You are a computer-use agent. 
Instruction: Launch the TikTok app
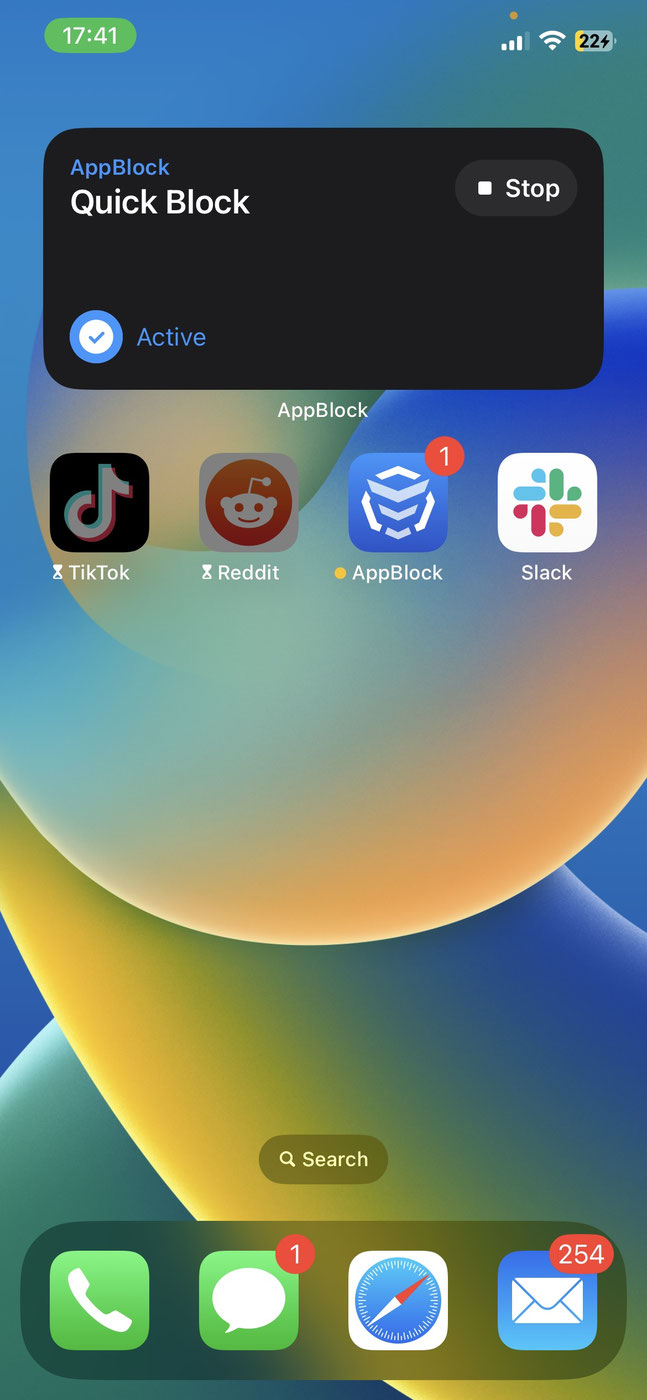click(x=99, y=502)
